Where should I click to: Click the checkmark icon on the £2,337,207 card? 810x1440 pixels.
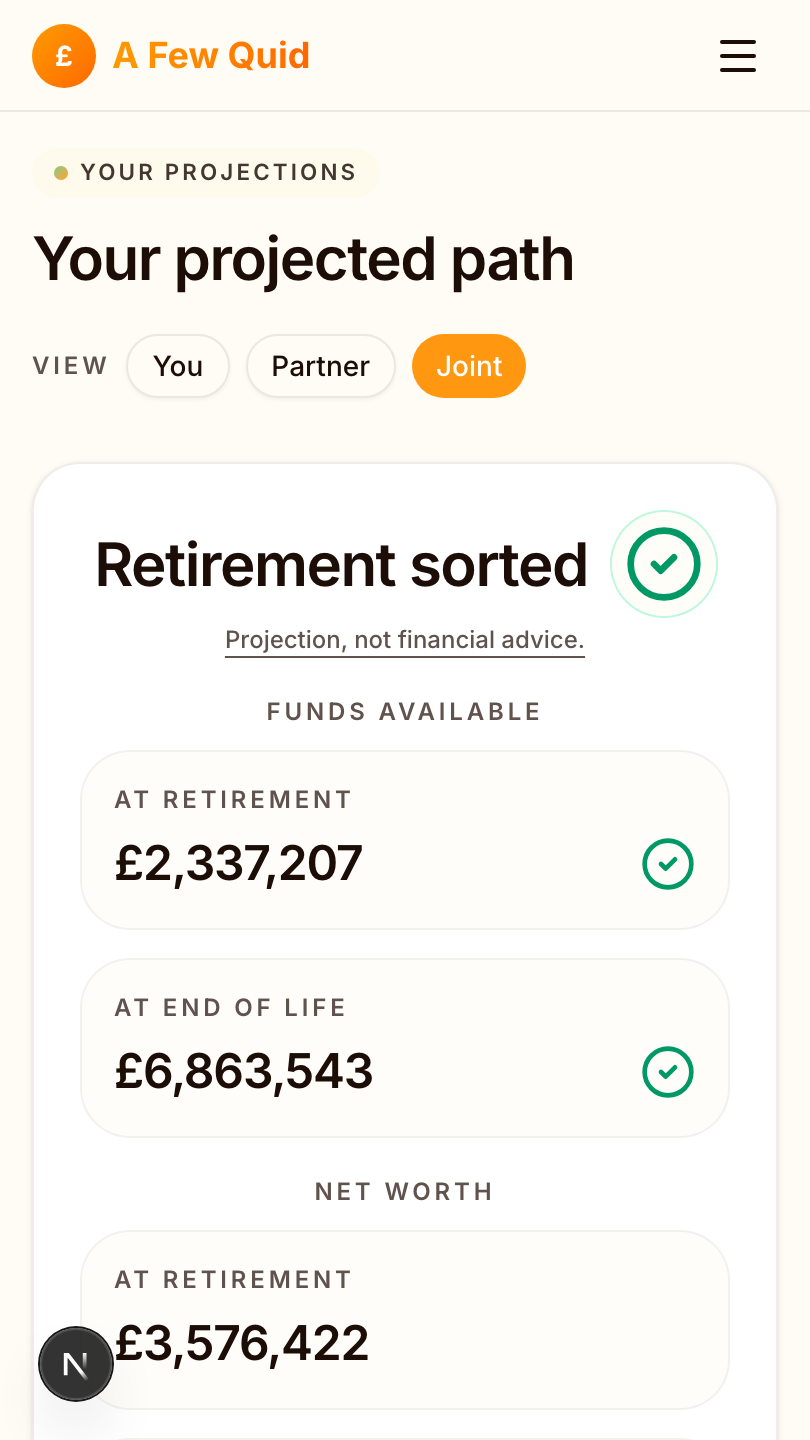(668, 864)
